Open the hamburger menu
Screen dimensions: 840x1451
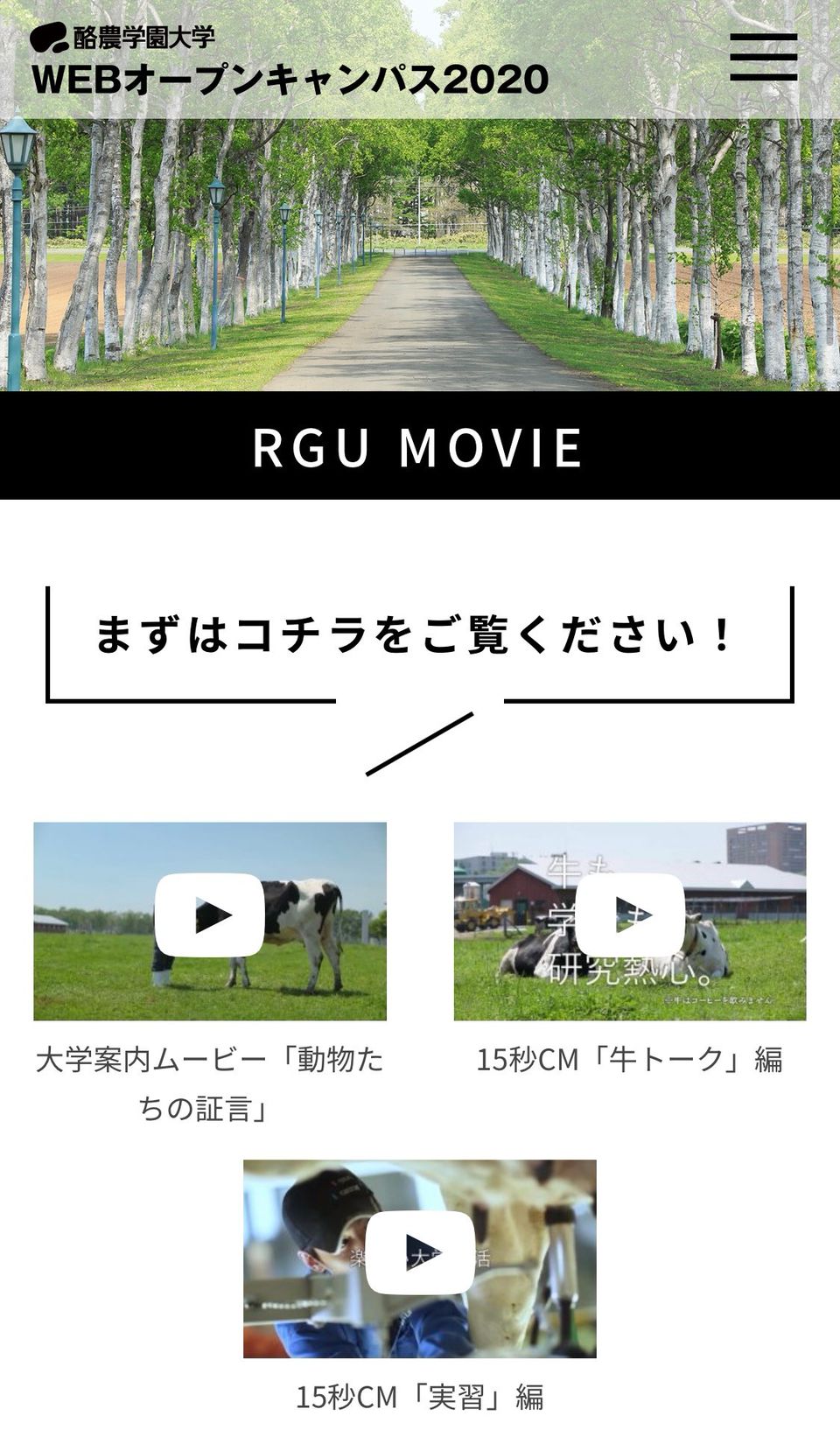point(763,58)
